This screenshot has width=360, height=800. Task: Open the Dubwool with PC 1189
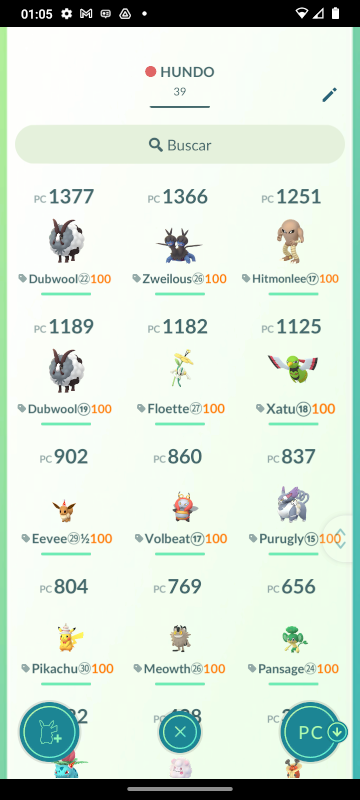(66, 371)
